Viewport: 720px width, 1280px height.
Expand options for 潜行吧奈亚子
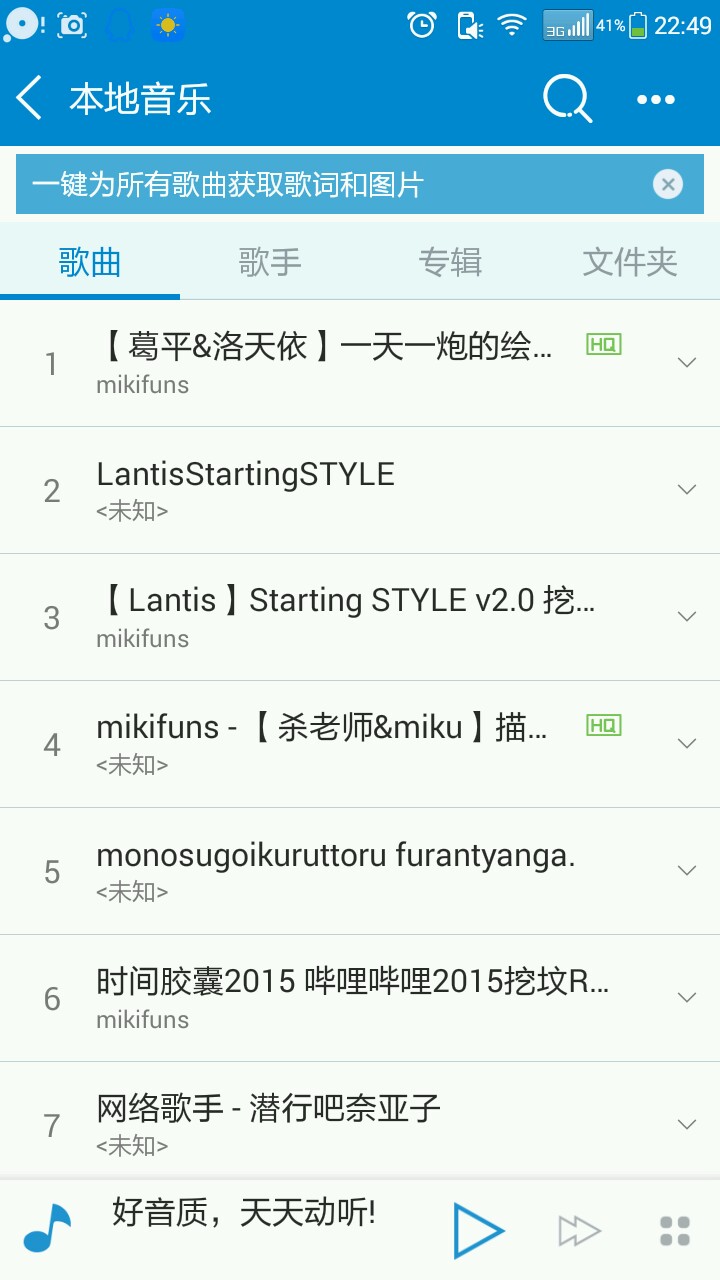coord(687,1125)
